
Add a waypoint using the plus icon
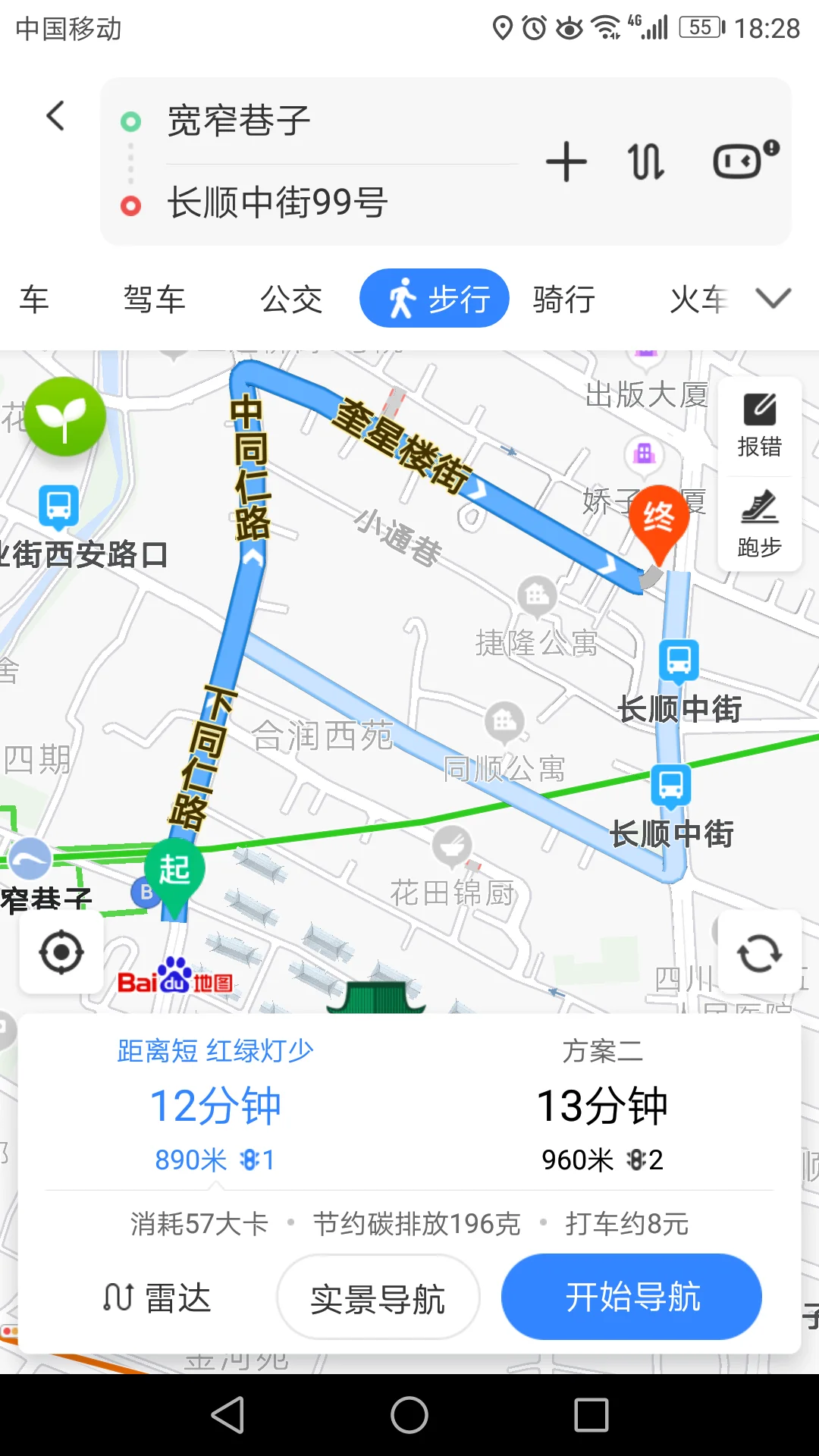[x=567, y=162]
